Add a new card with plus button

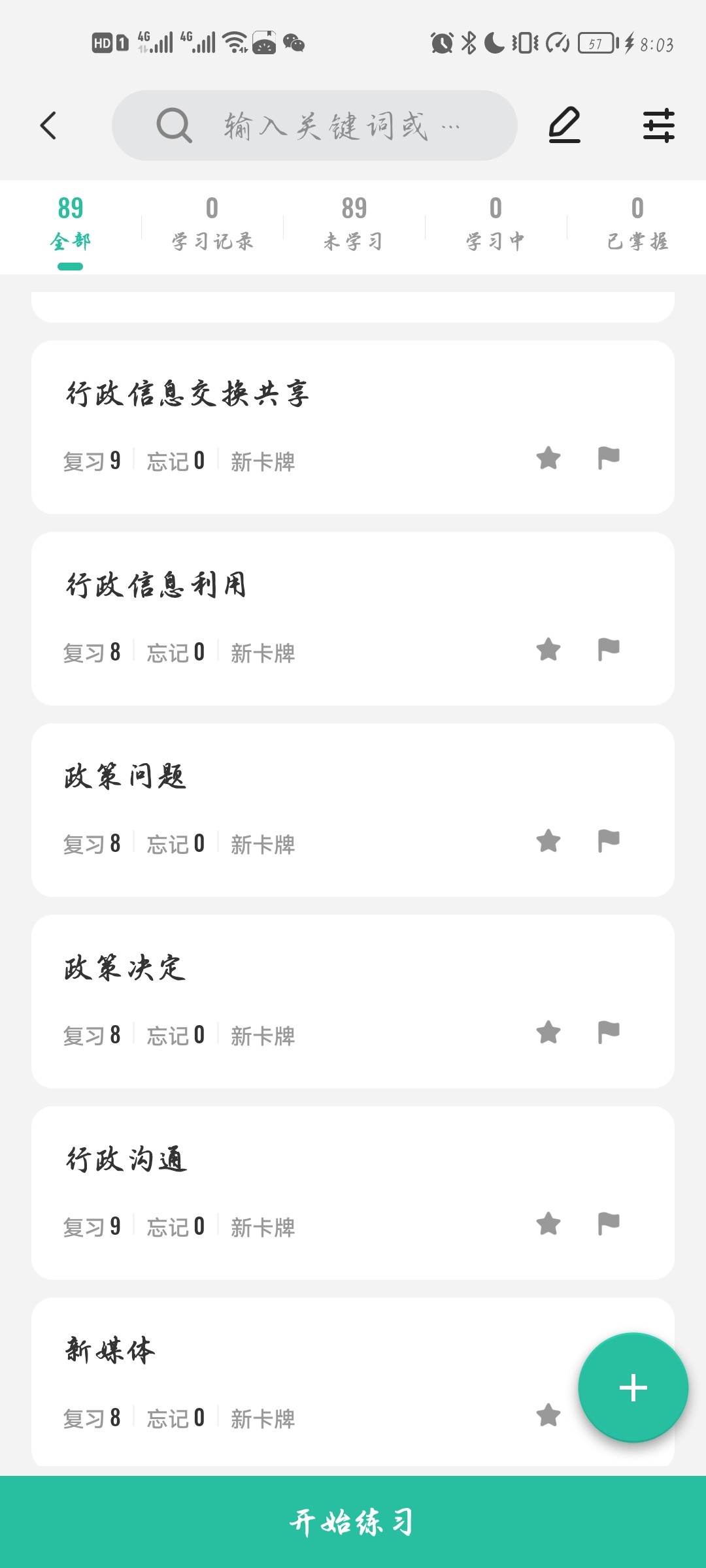click(633, 1387)
